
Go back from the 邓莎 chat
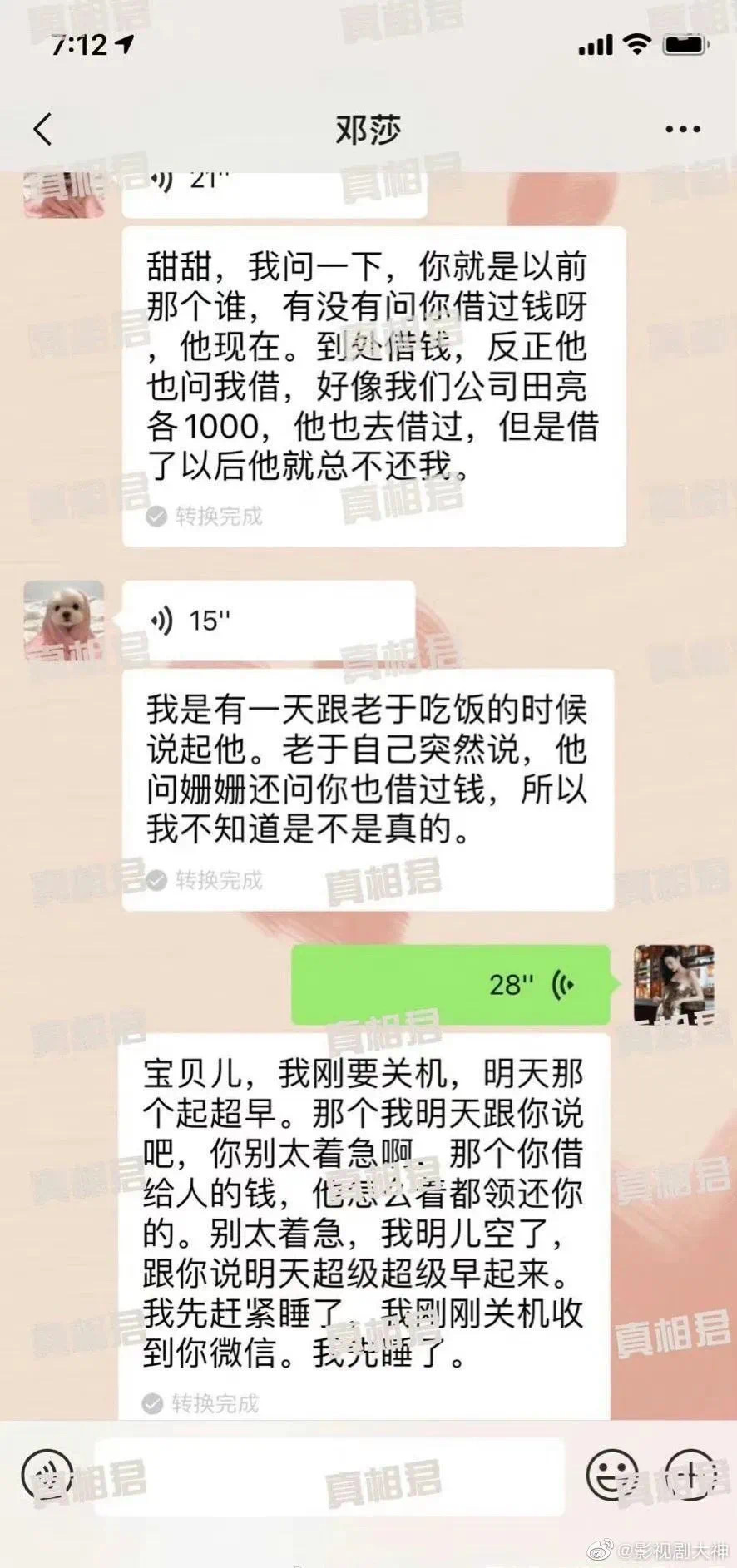click(x=42, y=129)
